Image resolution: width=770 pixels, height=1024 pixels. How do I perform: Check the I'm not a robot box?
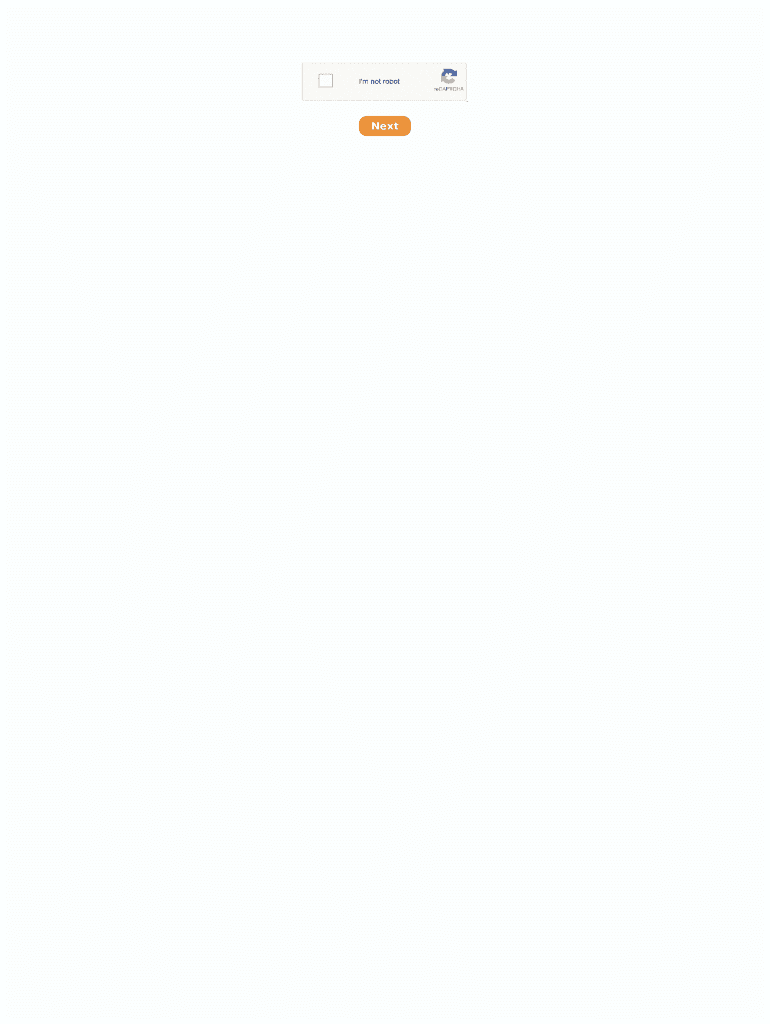326,81
